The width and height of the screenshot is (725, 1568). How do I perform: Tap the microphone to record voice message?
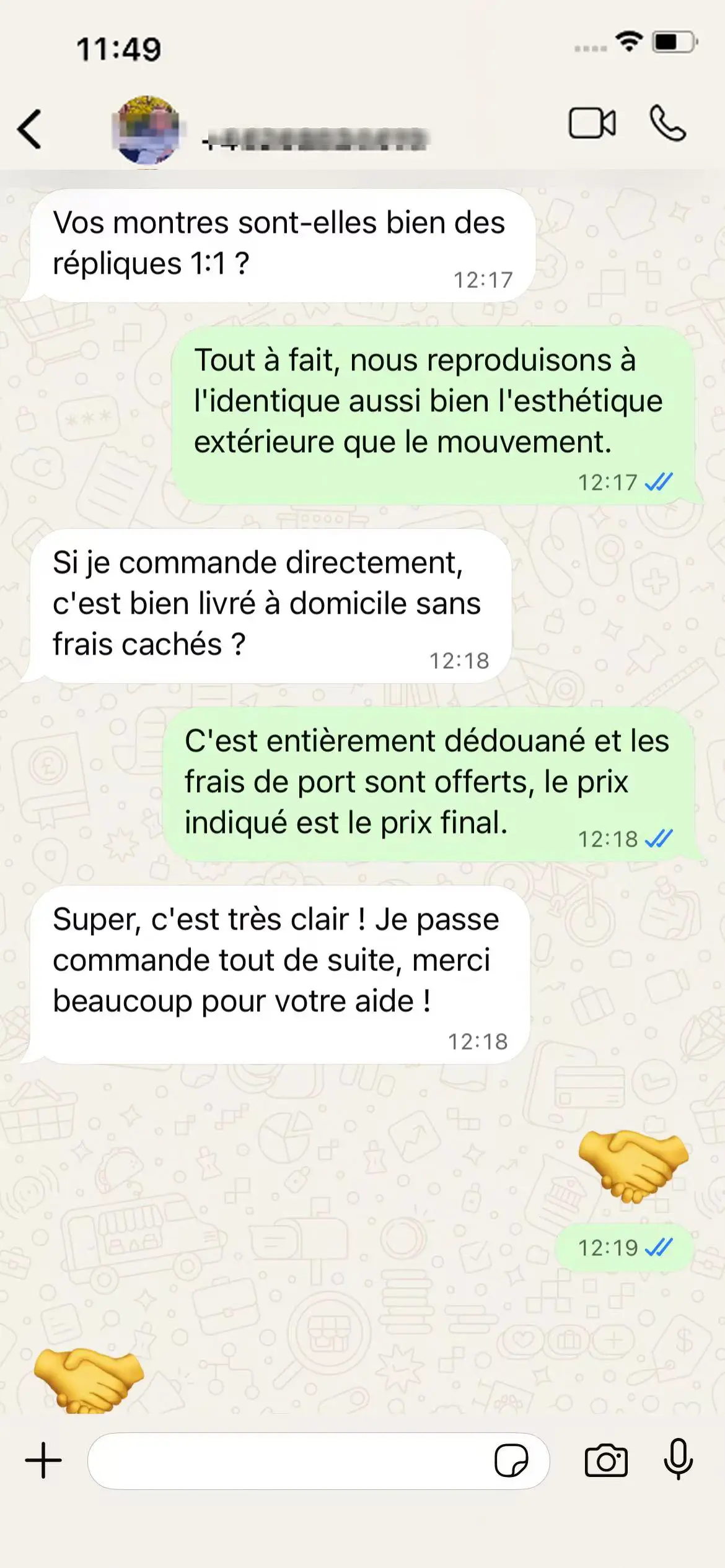tap(679, 1460)
